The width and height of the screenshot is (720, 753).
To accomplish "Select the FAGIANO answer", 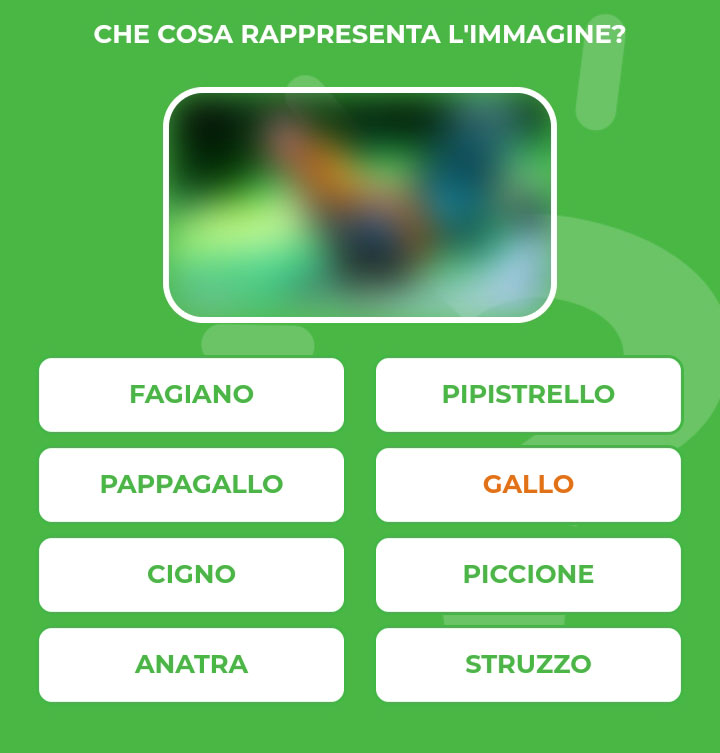I will pyautogui.click(x=191, y=394).
